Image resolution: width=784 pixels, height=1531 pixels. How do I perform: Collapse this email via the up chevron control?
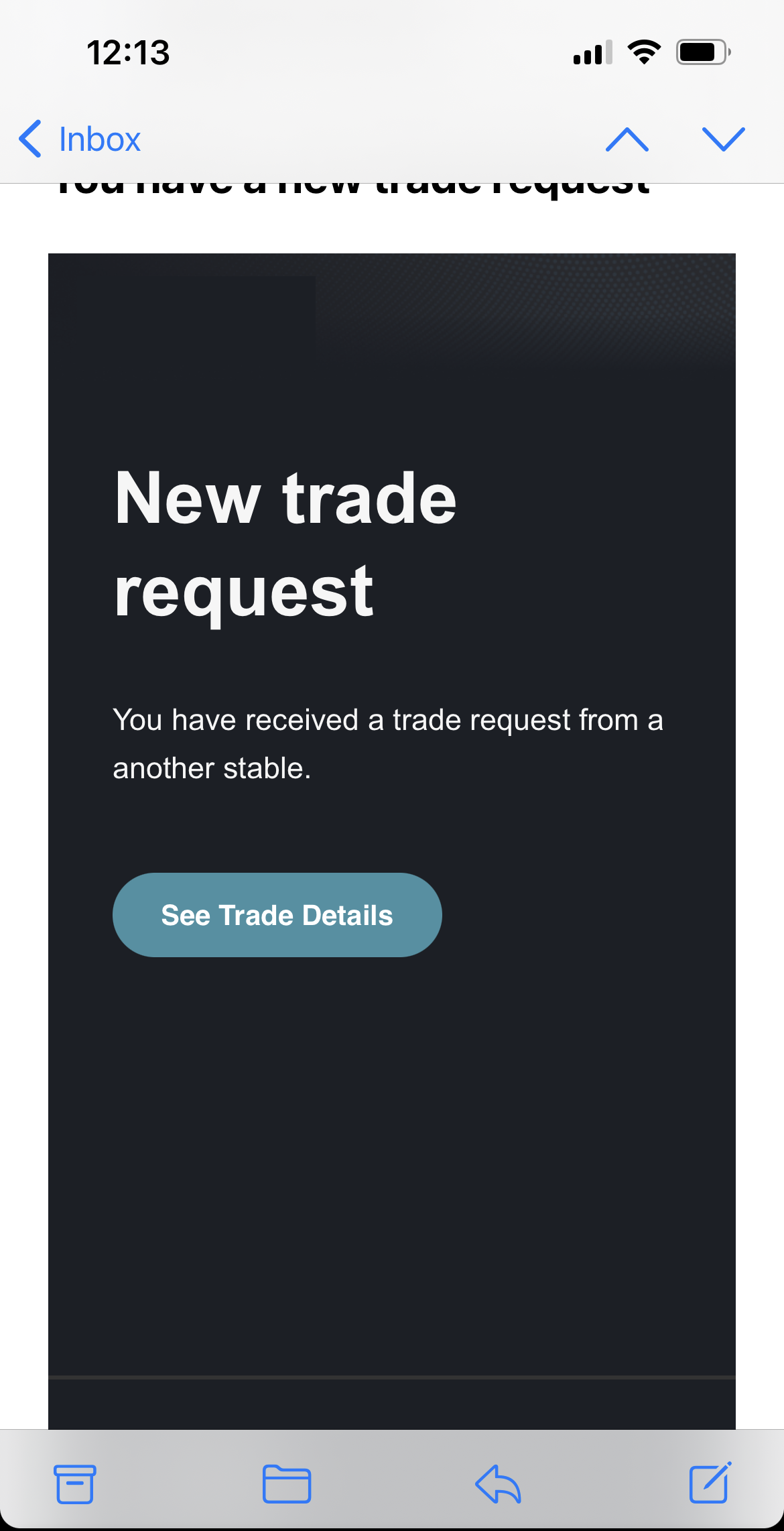[629, 139]
